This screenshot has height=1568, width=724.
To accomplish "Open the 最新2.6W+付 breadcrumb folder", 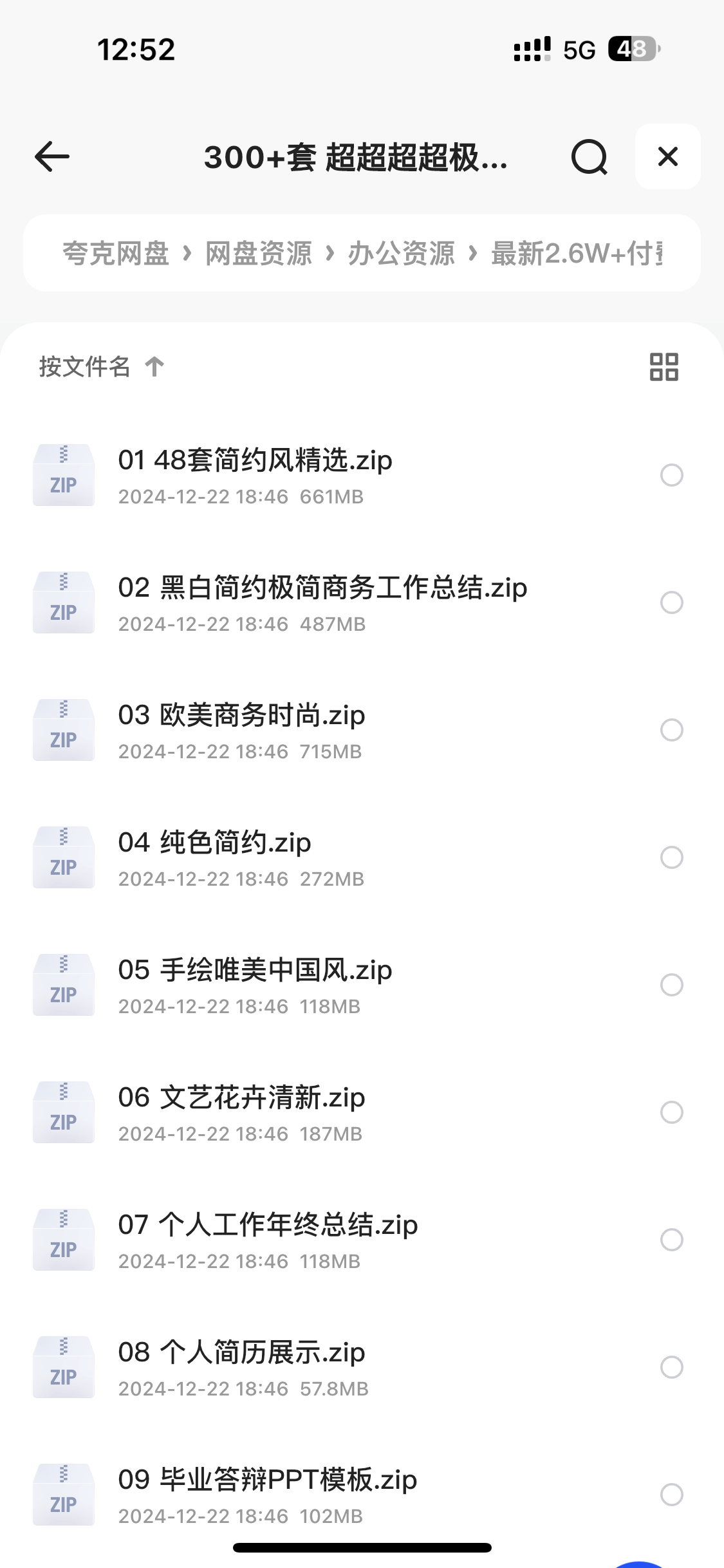I will (x=577, y=254).
